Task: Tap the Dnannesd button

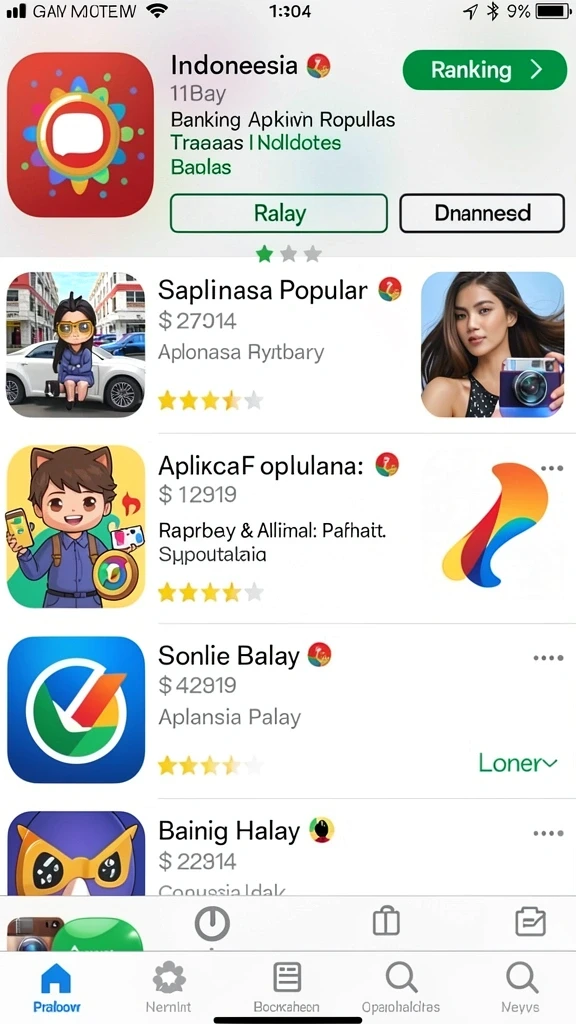Action: (482, 214)
